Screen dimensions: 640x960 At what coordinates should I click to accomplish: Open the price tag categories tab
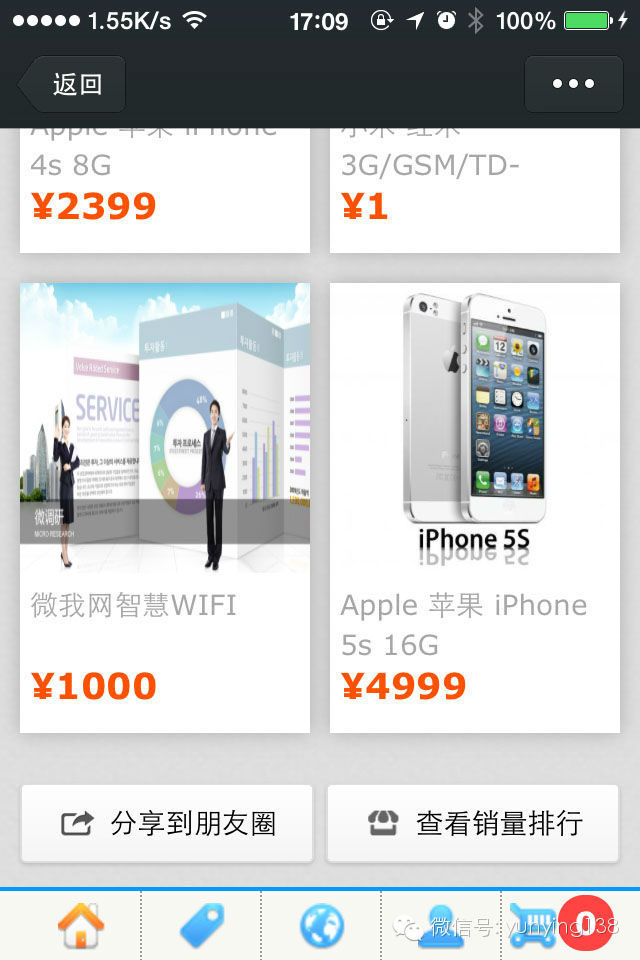201,925
